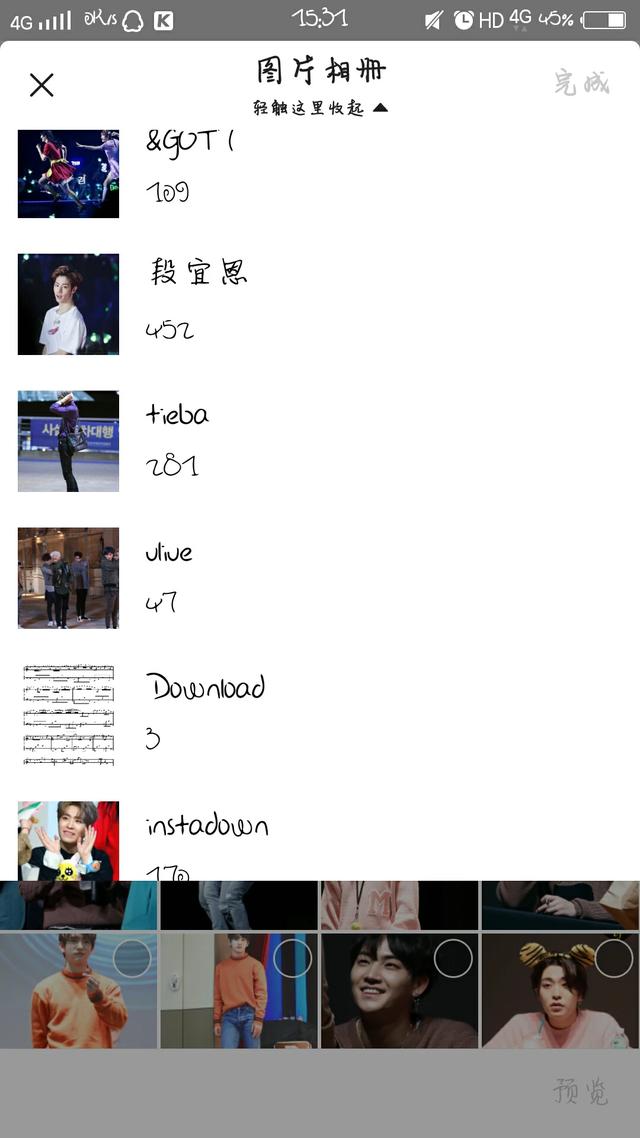Screen dimensions: 640x1138
Task: Tap 预览 to preview selected photos
Action: tap(580, 1092)
